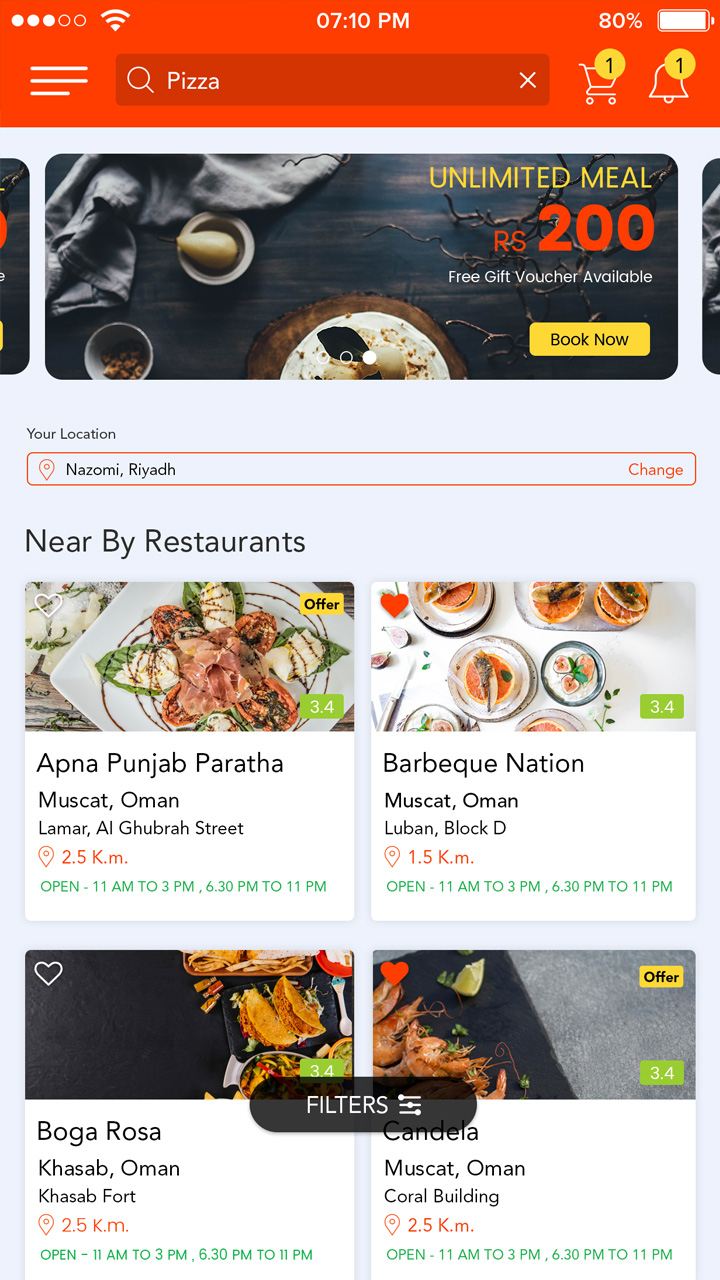Open the hamburger drawer menu
720x1280 pixels.
(x=59, y=80)
